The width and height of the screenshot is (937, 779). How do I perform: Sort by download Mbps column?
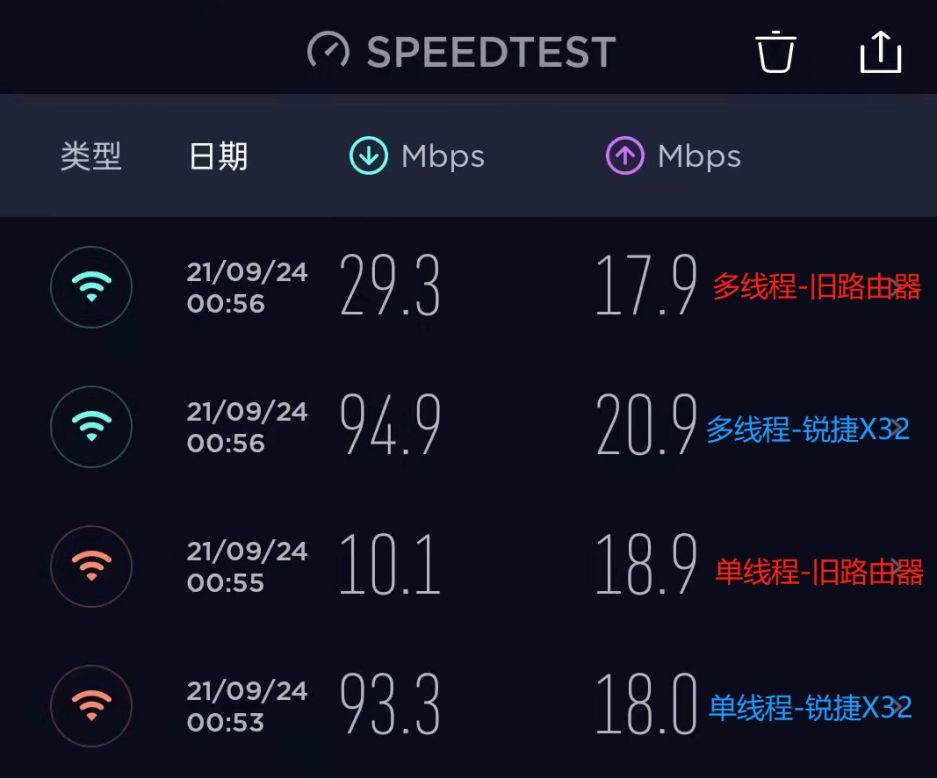(x=417, y=156)
